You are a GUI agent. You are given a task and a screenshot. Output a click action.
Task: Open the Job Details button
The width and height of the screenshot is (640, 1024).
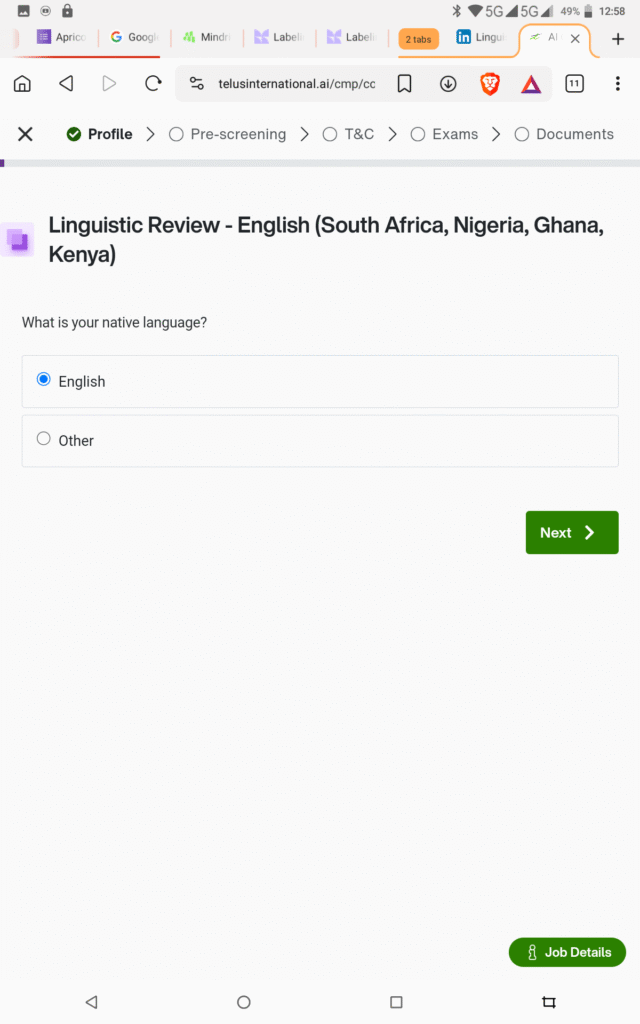567,952
